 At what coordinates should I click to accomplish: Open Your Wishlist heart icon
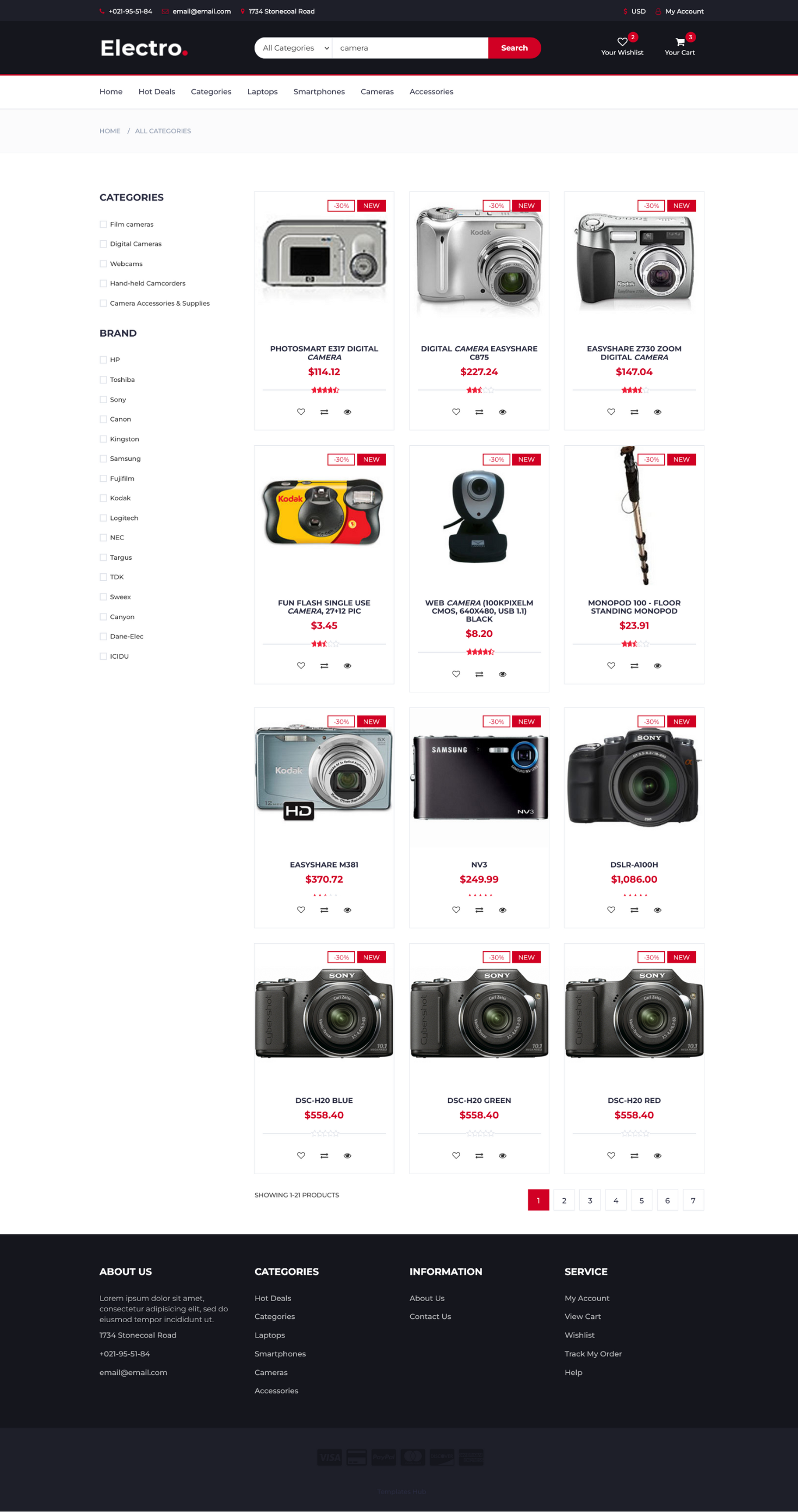point(622,42)
